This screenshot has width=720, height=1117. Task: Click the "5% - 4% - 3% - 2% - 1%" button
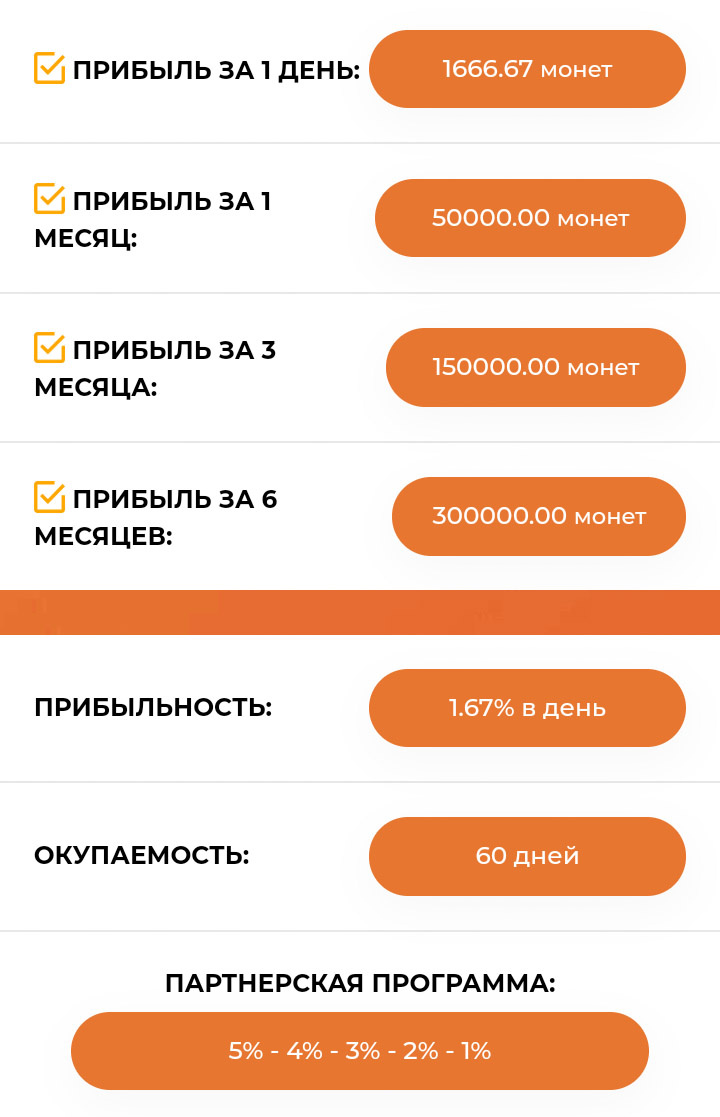click(360, 1051)
